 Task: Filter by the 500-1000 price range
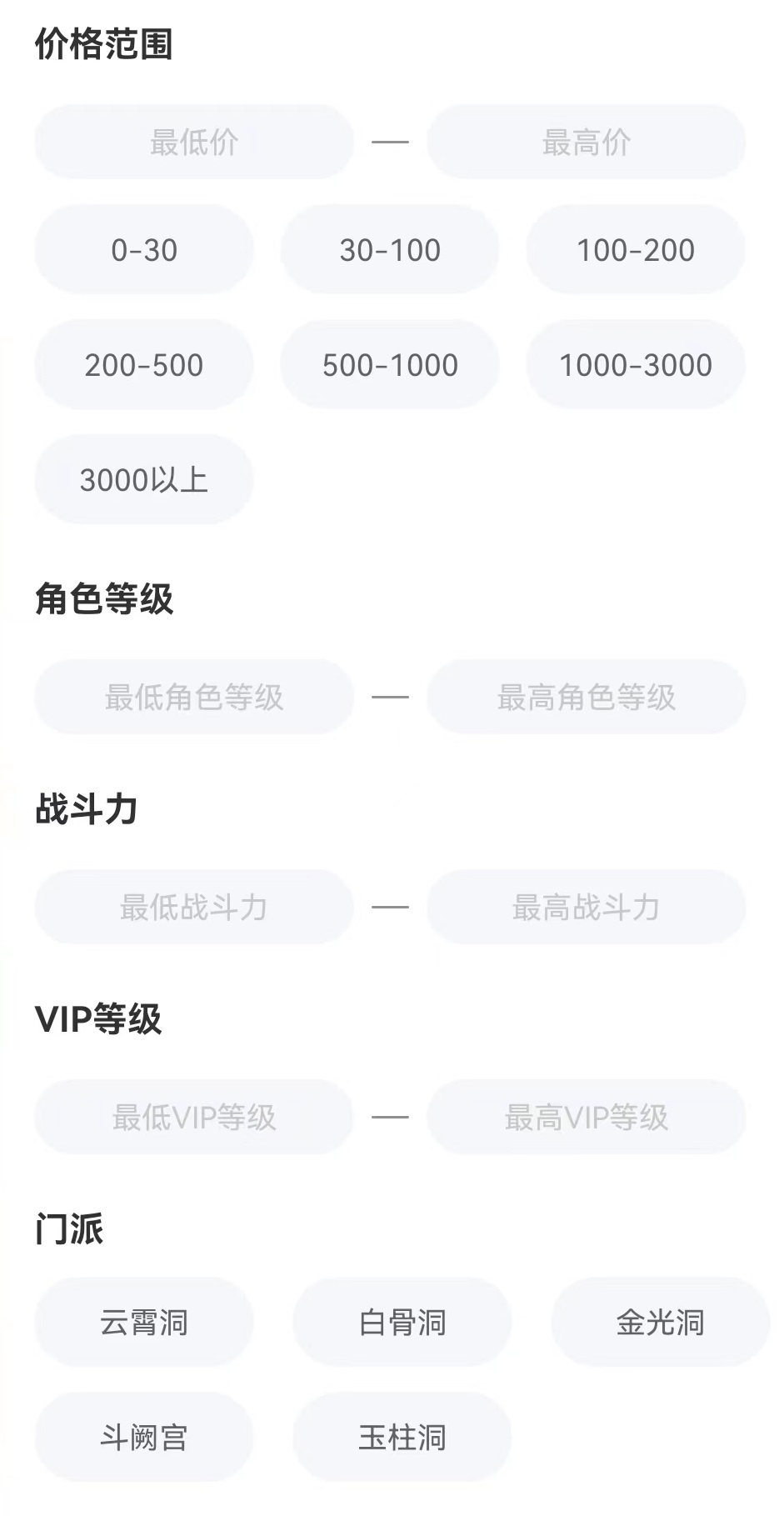click(x=390, y=365)
